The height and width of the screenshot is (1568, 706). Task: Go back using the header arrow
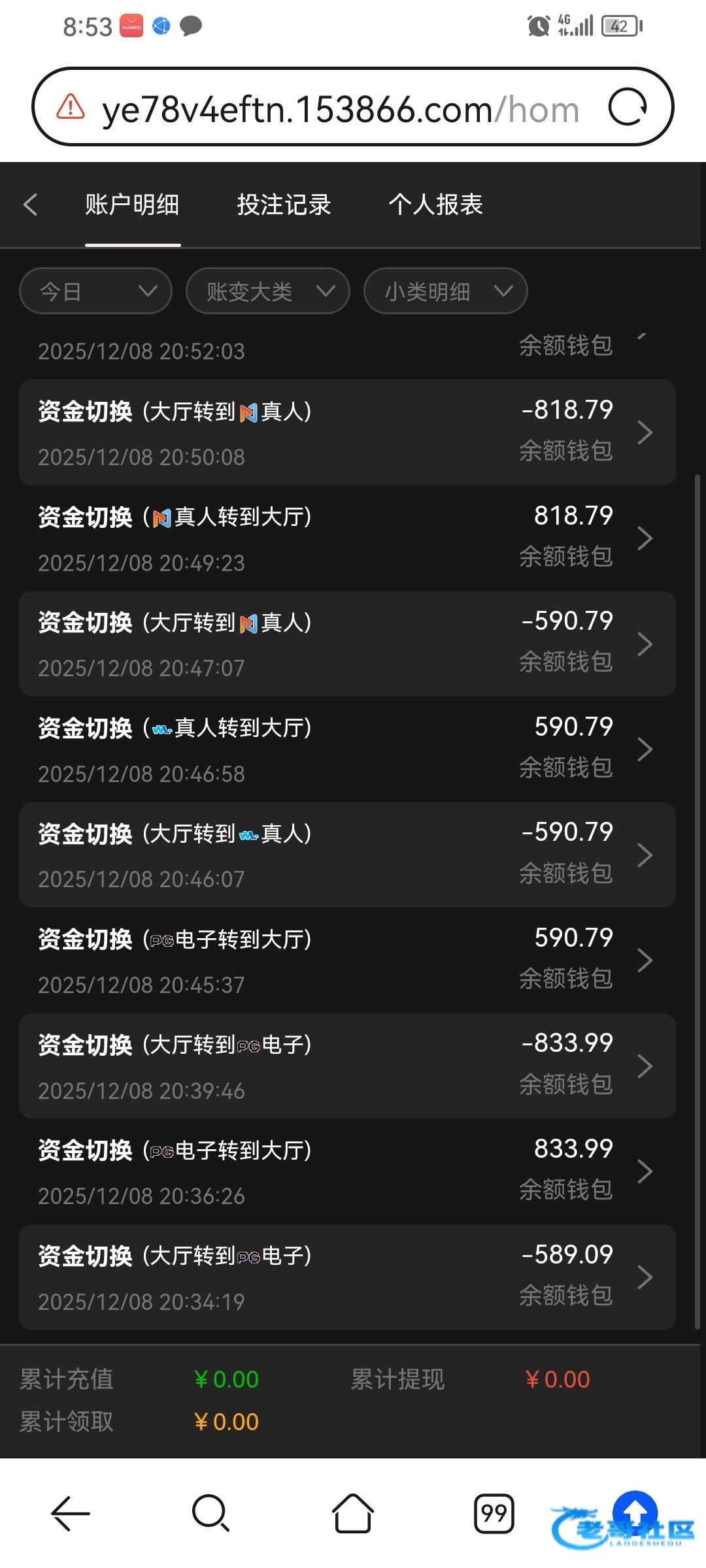tap(31, 204)
